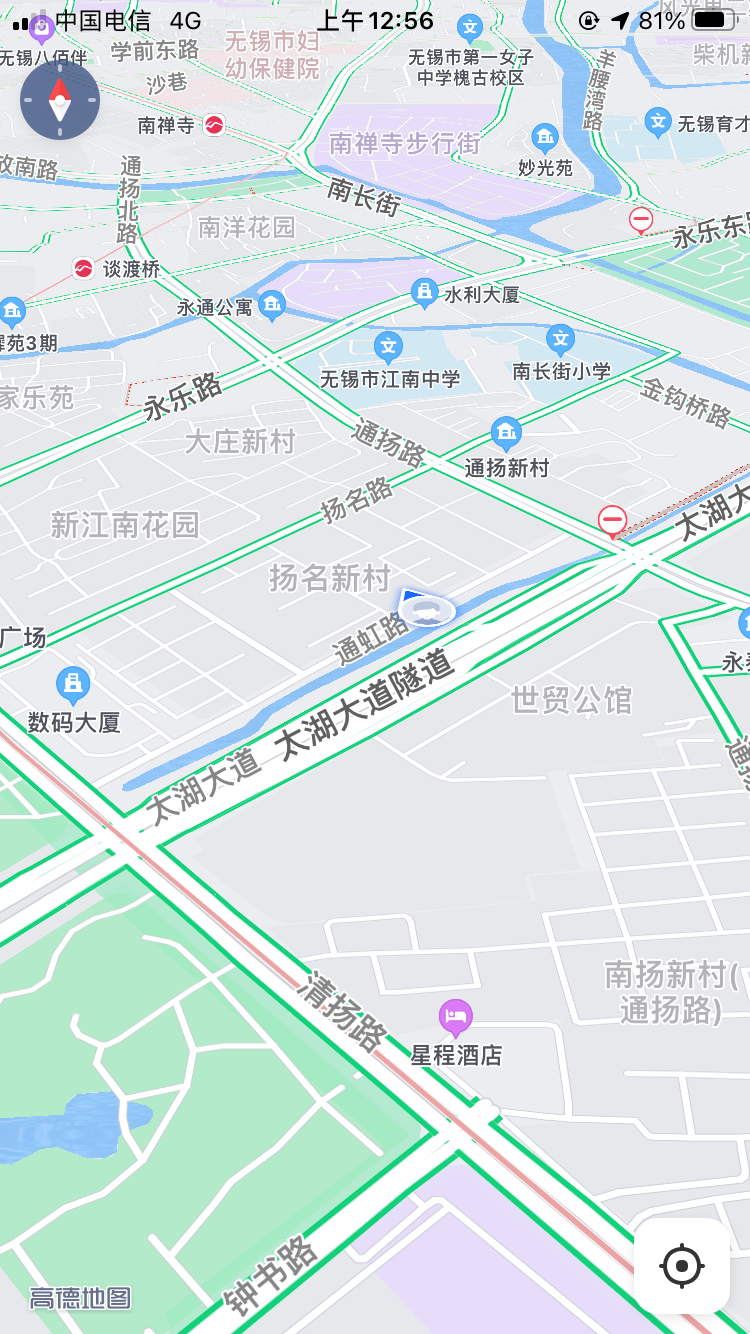Open the 无锡市第一女子中学 school marker
750x1334 pixels.
(469, 27)
